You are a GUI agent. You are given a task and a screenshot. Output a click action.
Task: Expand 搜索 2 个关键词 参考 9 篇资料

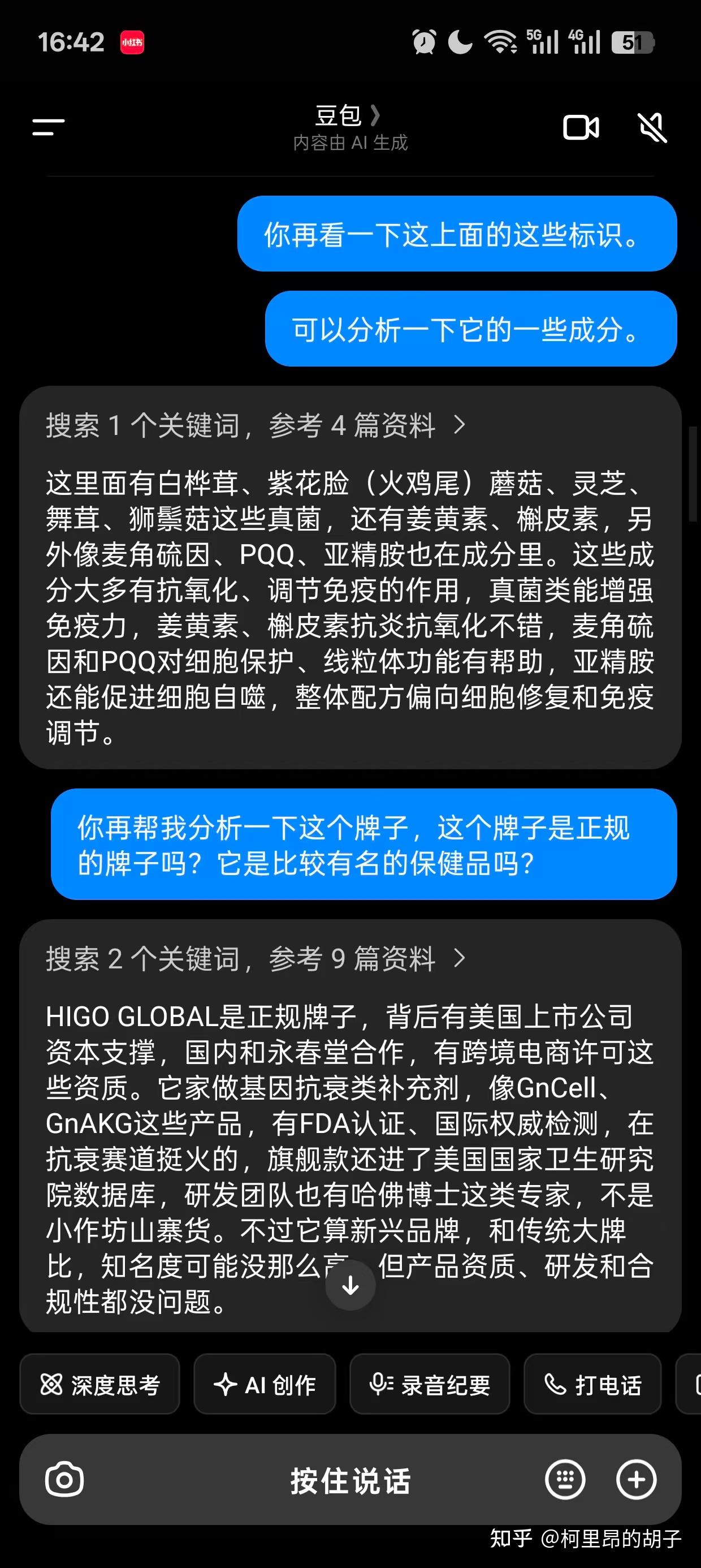[256, 959]
